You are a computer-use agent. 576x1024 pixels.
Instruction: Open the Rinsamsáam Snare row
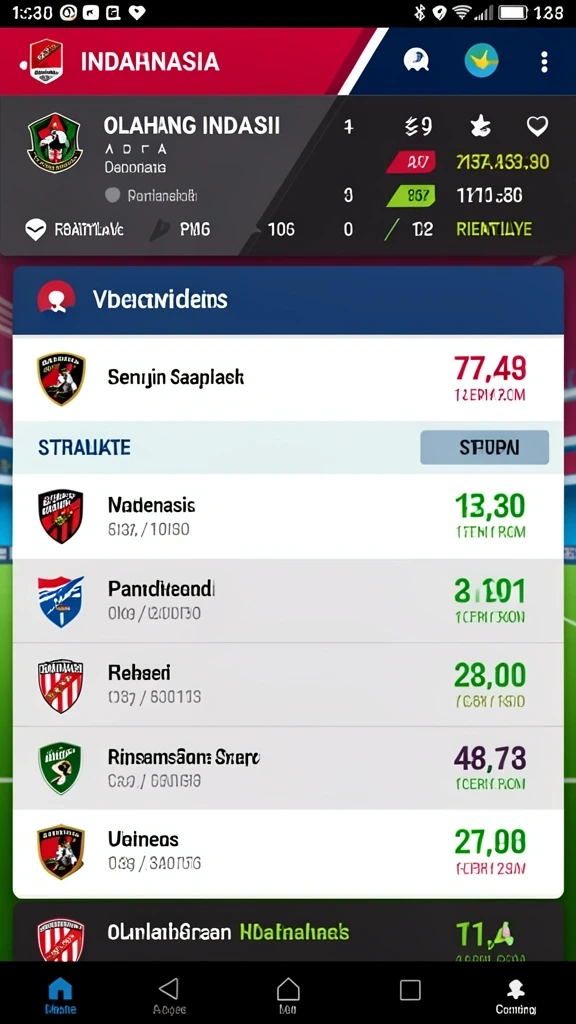[x=288, y=768]
